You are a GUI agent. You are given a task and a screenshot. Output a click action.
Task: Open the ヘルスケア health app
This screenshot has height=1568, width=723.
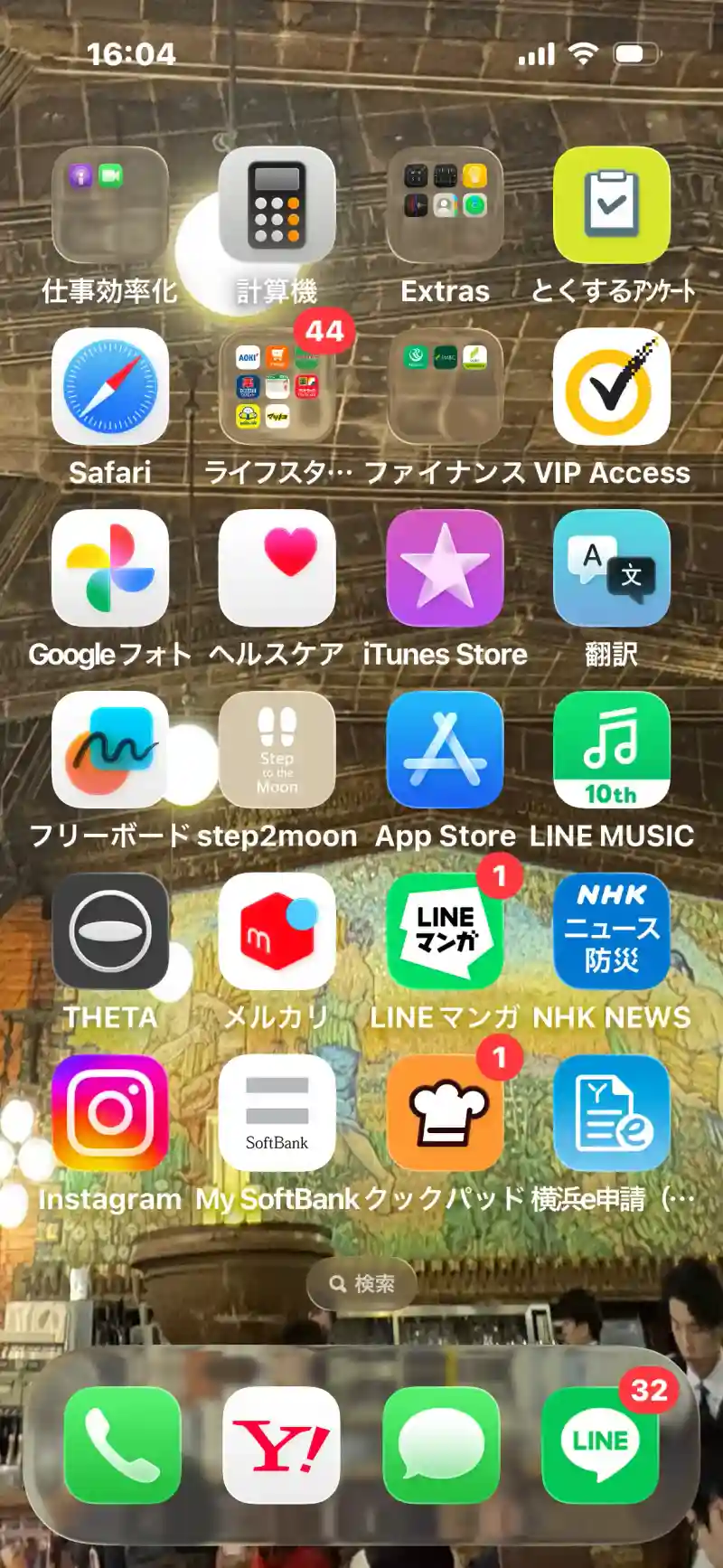point(277,568)
